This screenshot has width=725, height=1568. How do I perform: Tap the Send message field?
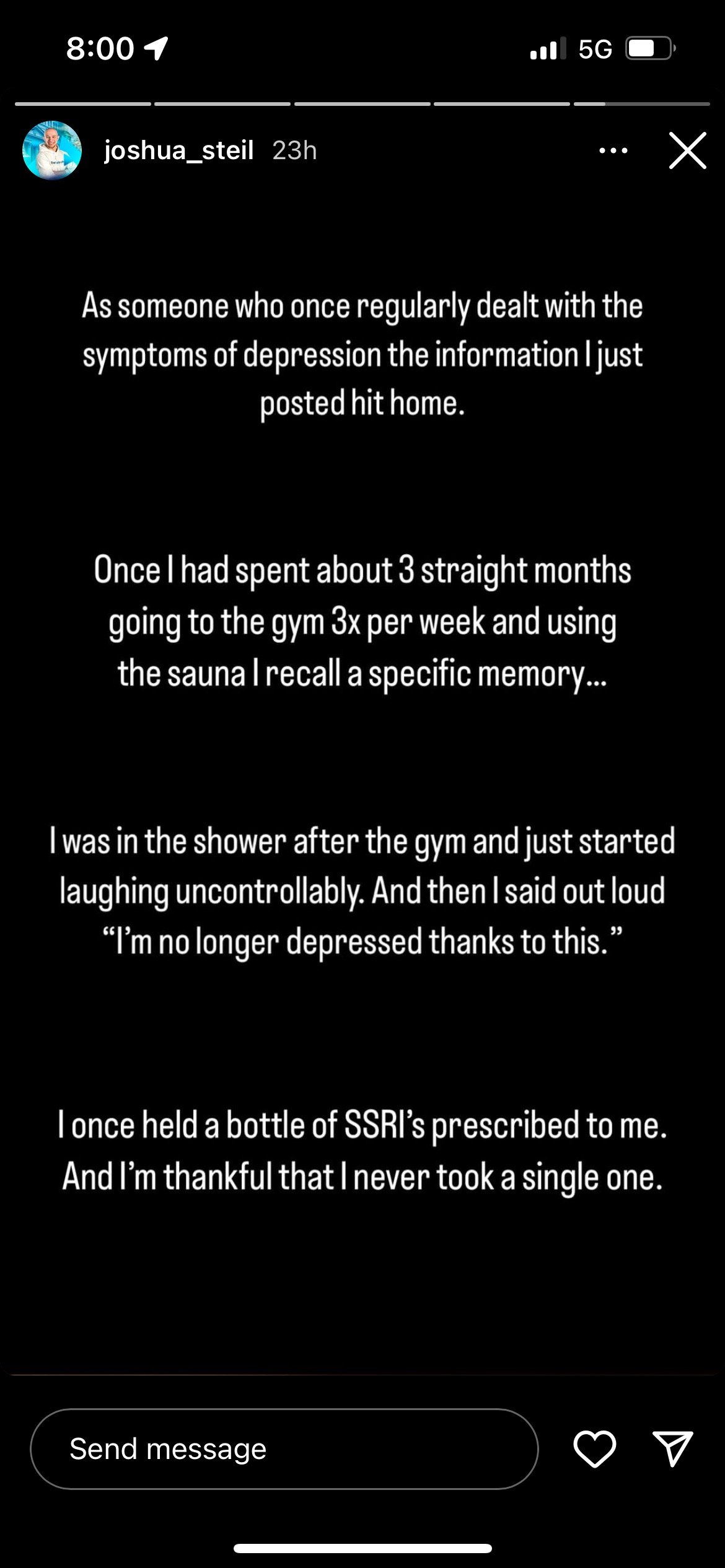(x=284, y=1448)
